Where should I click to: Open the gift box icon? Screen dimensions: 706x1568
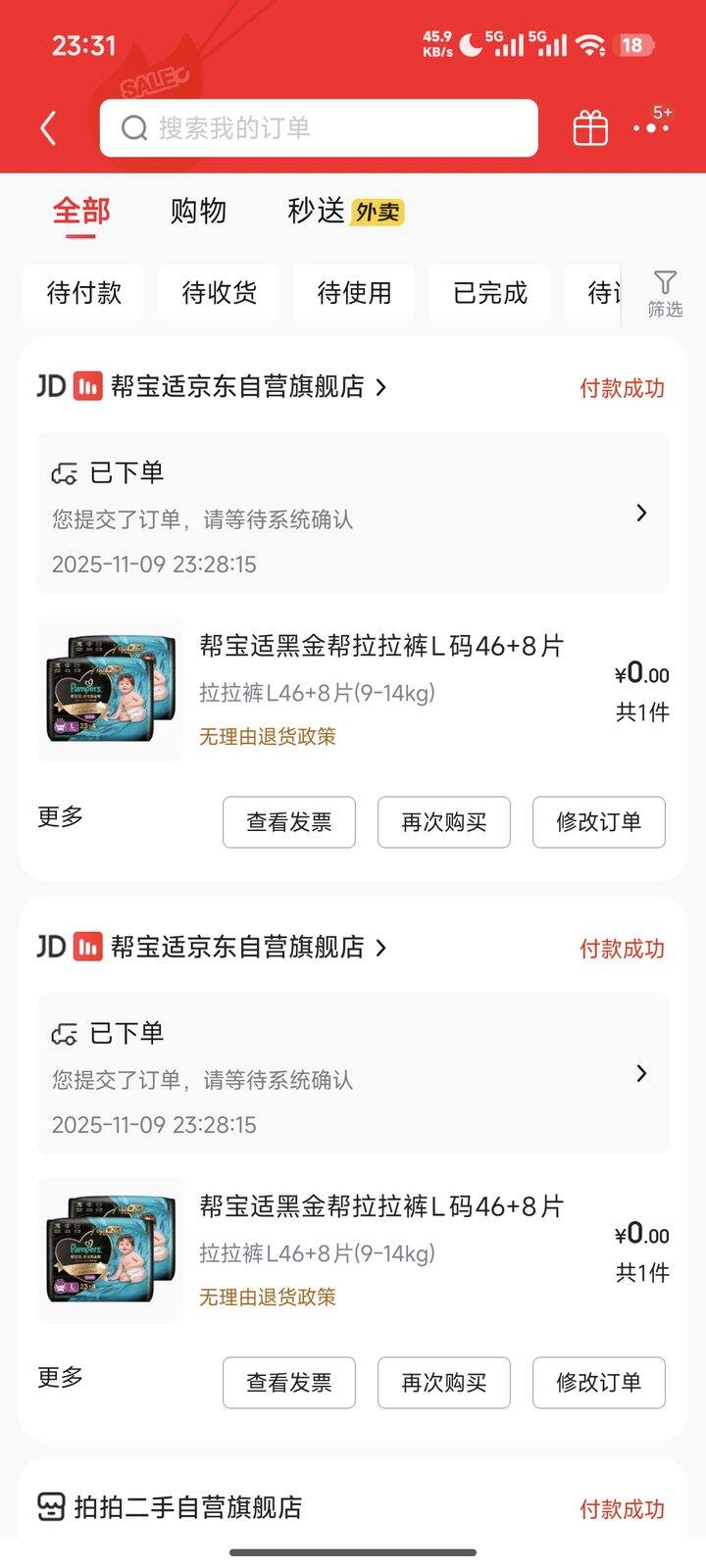coord(590,128)
